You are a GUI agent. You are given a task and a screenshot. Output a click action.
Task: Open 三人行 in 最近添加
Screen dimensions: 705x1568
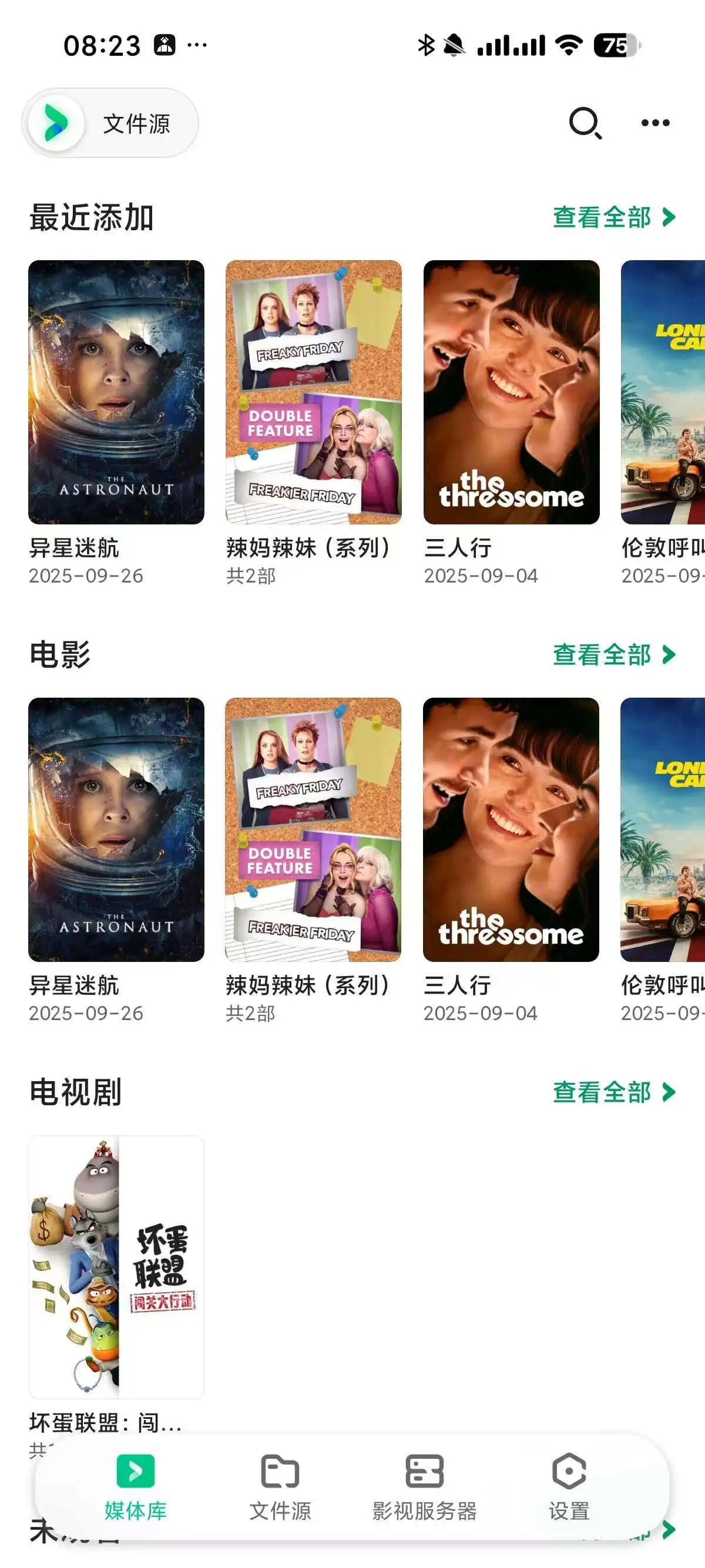coord(511,393)
